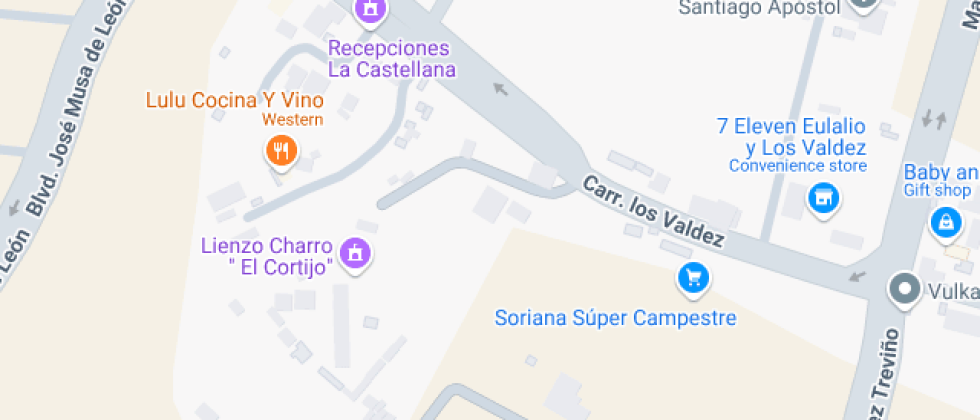Select the Lienzo Charro El Cortijo marker

(x=353, y=253)
